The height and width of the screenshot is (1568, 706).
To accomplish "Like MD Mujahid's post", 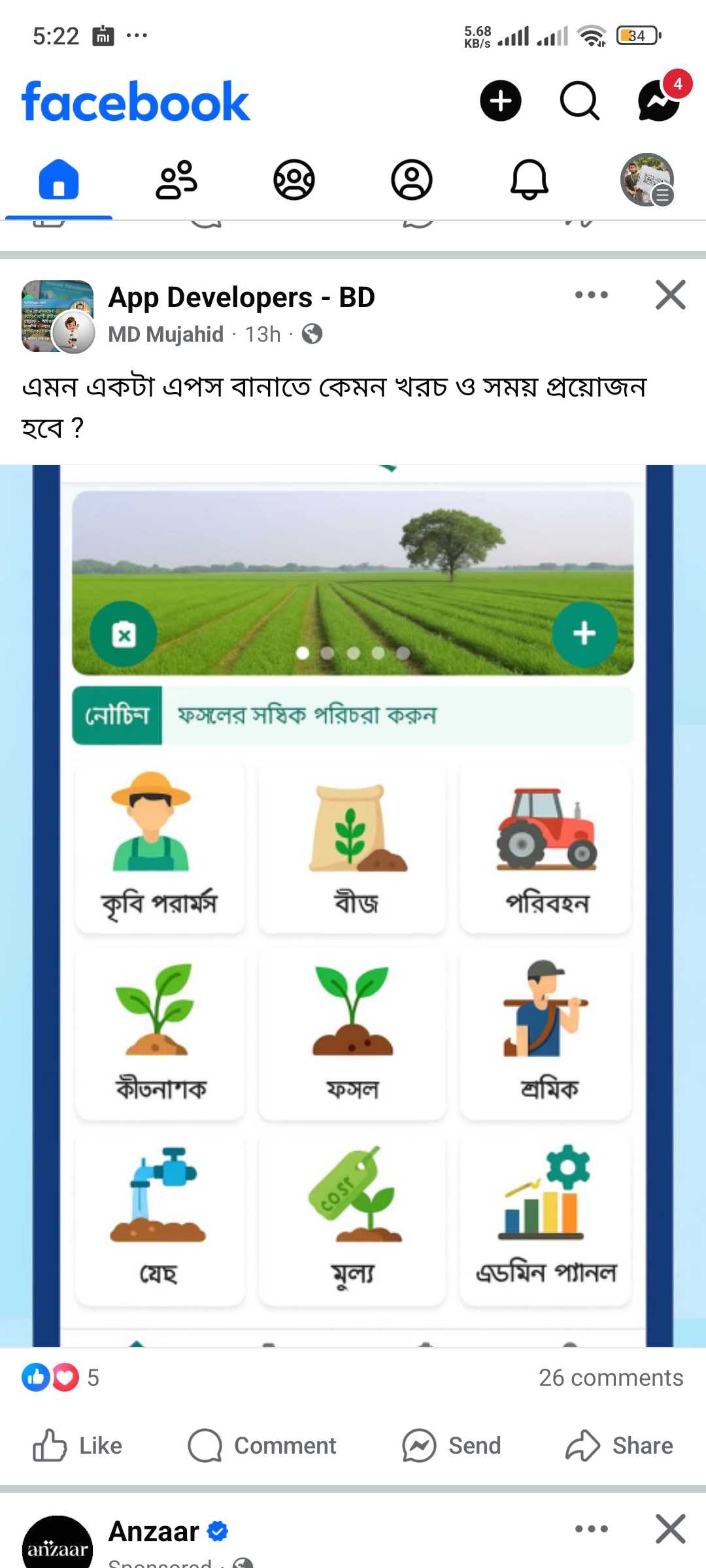I will [78, 1446].
